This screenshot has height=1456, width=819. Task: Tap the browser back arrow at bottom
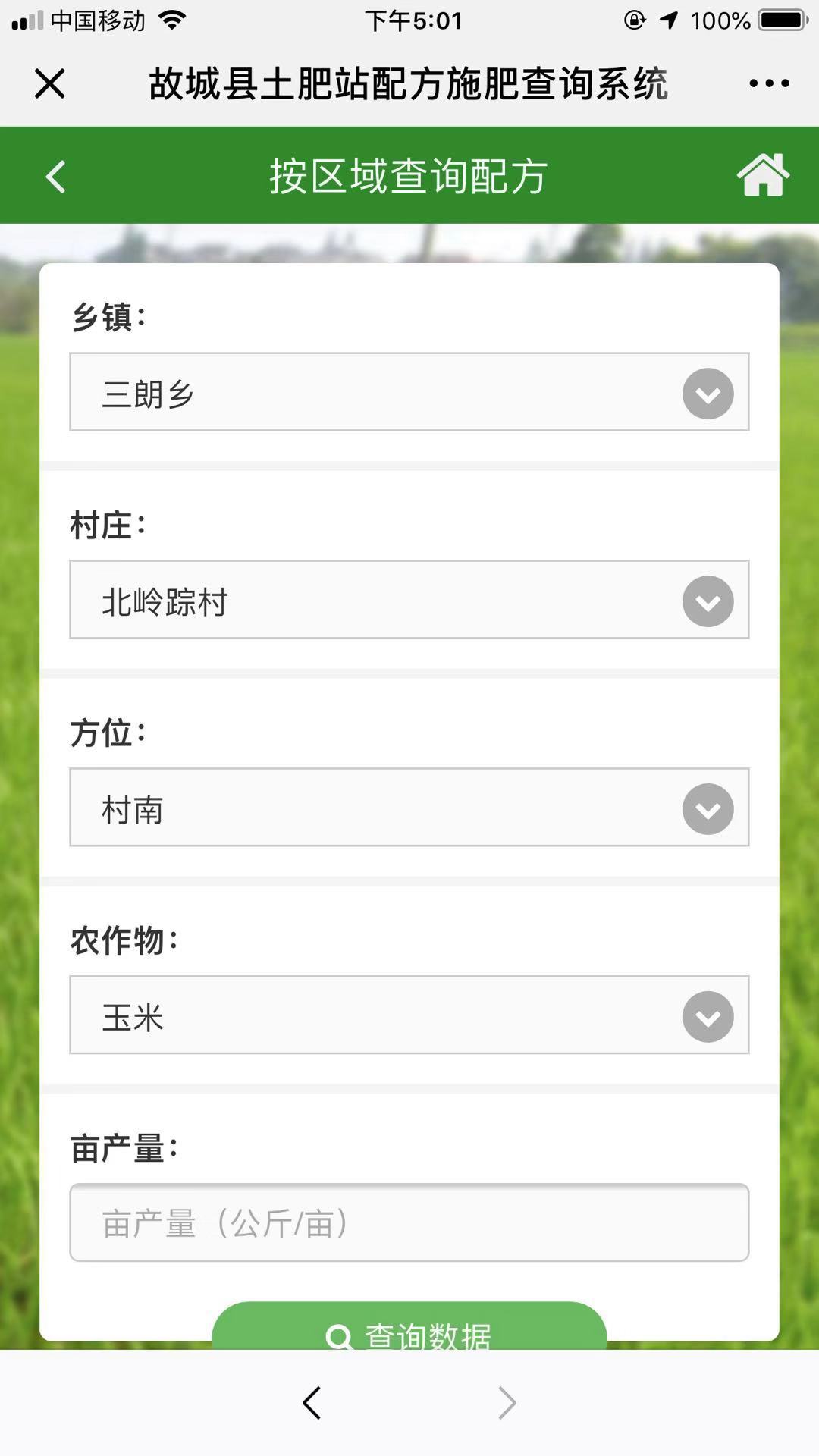point(312,1403)
